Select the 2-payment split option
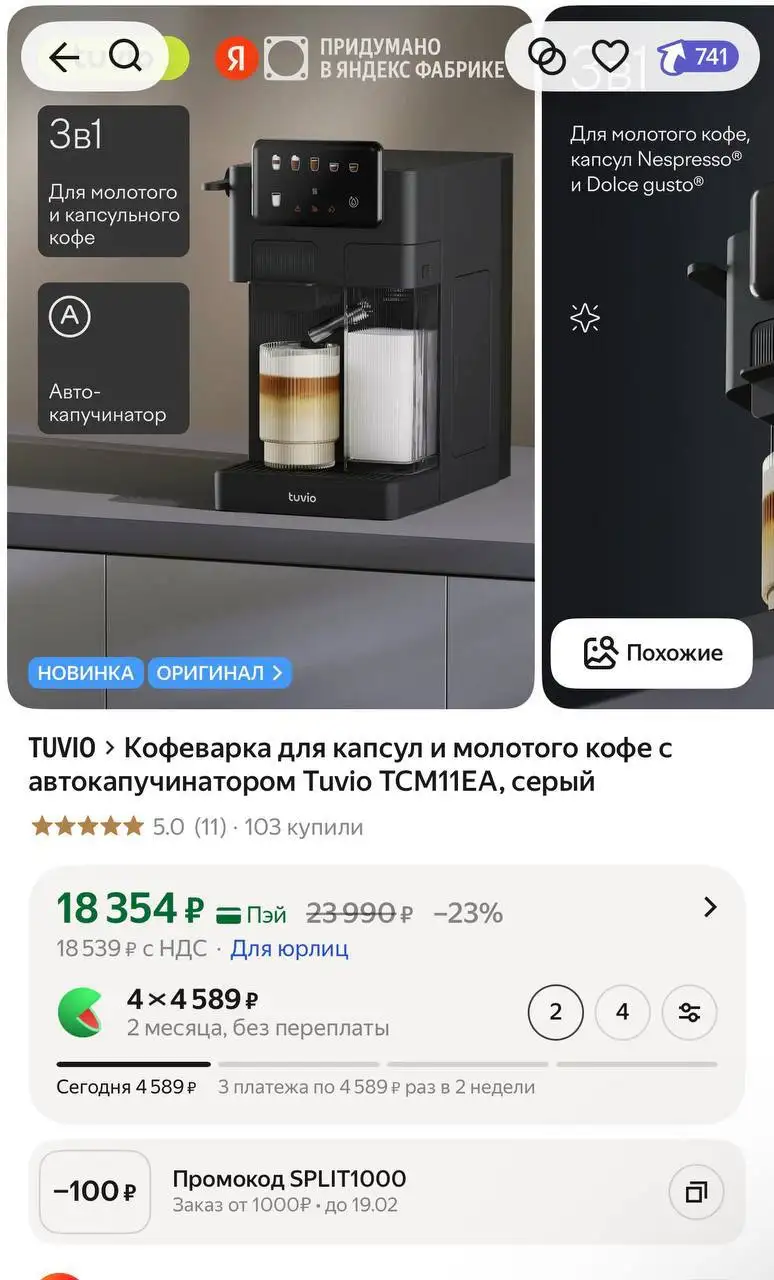Screen dimensions: 774x1280 pyautogui.click(x=555, y=1012)
